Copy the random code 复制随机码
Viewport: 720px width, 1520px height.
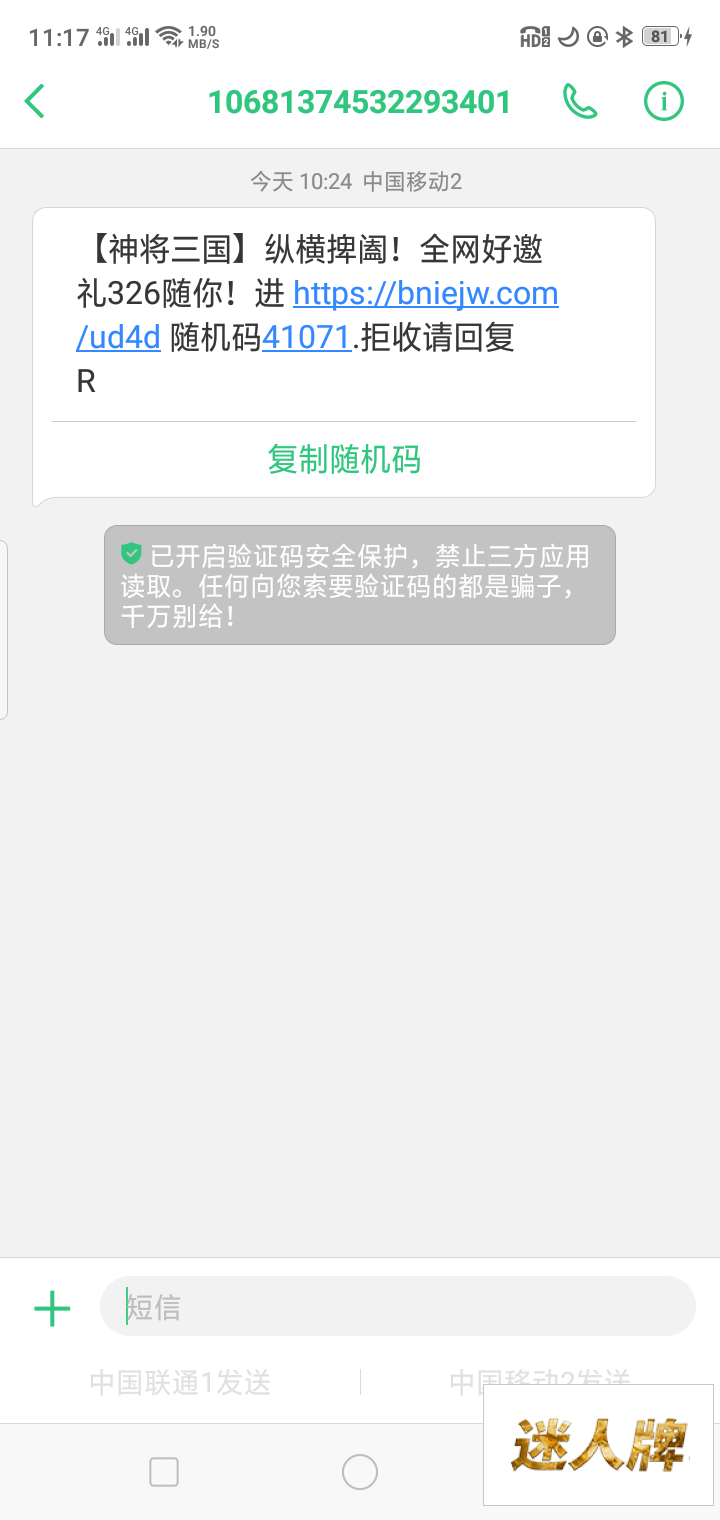[344, 459]
